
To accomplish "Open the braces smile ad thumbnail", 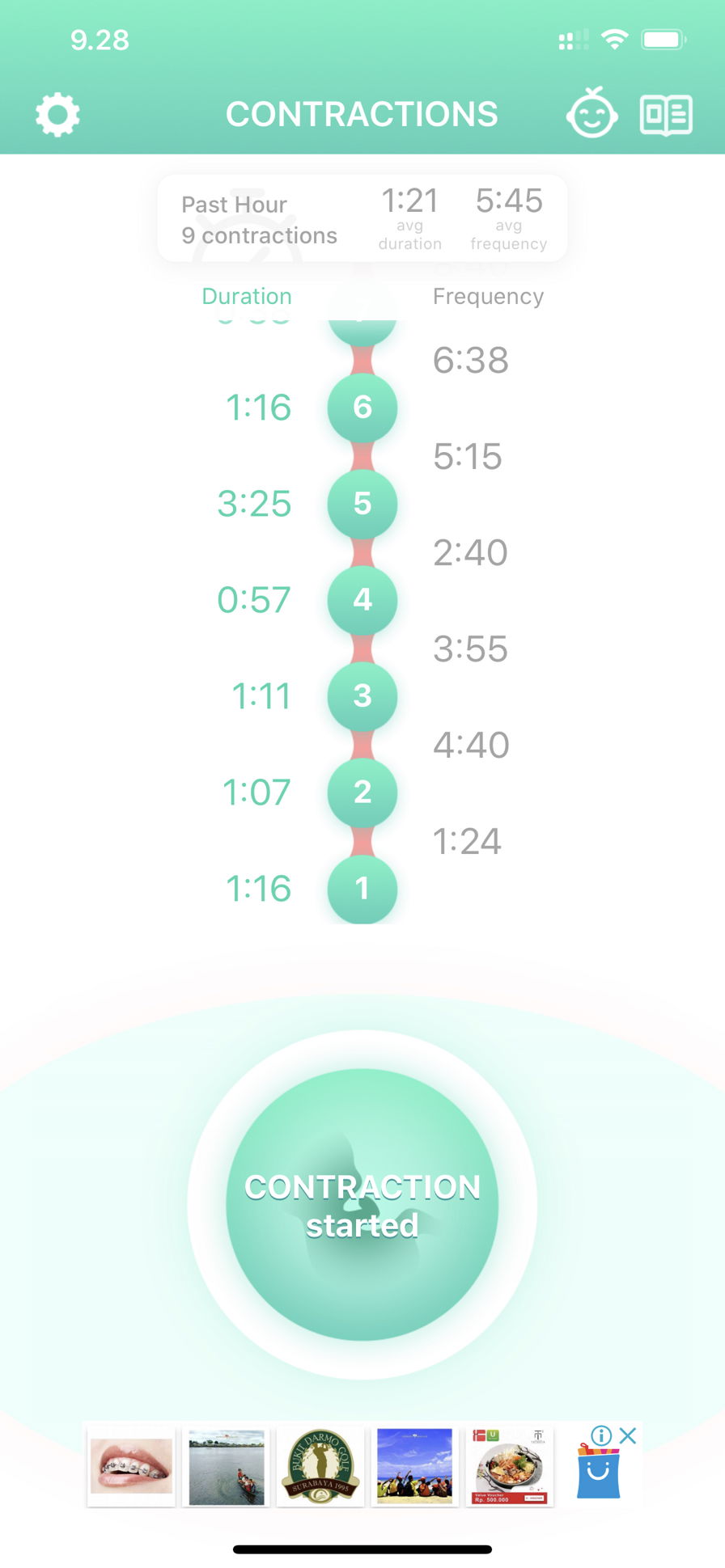I will (131, 1467).
